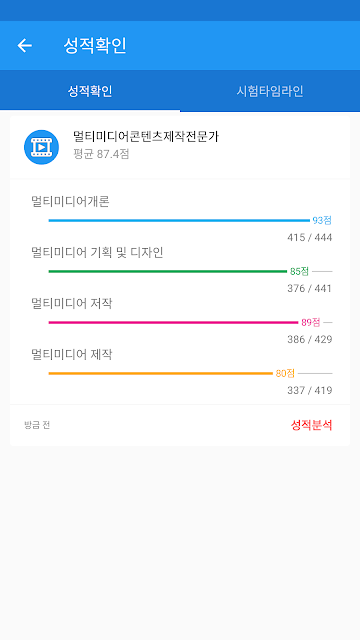Open the 멀티미디어콘텐츠제작전문가 score card
The width and height of the screenshot is (360, 640).
180,147
